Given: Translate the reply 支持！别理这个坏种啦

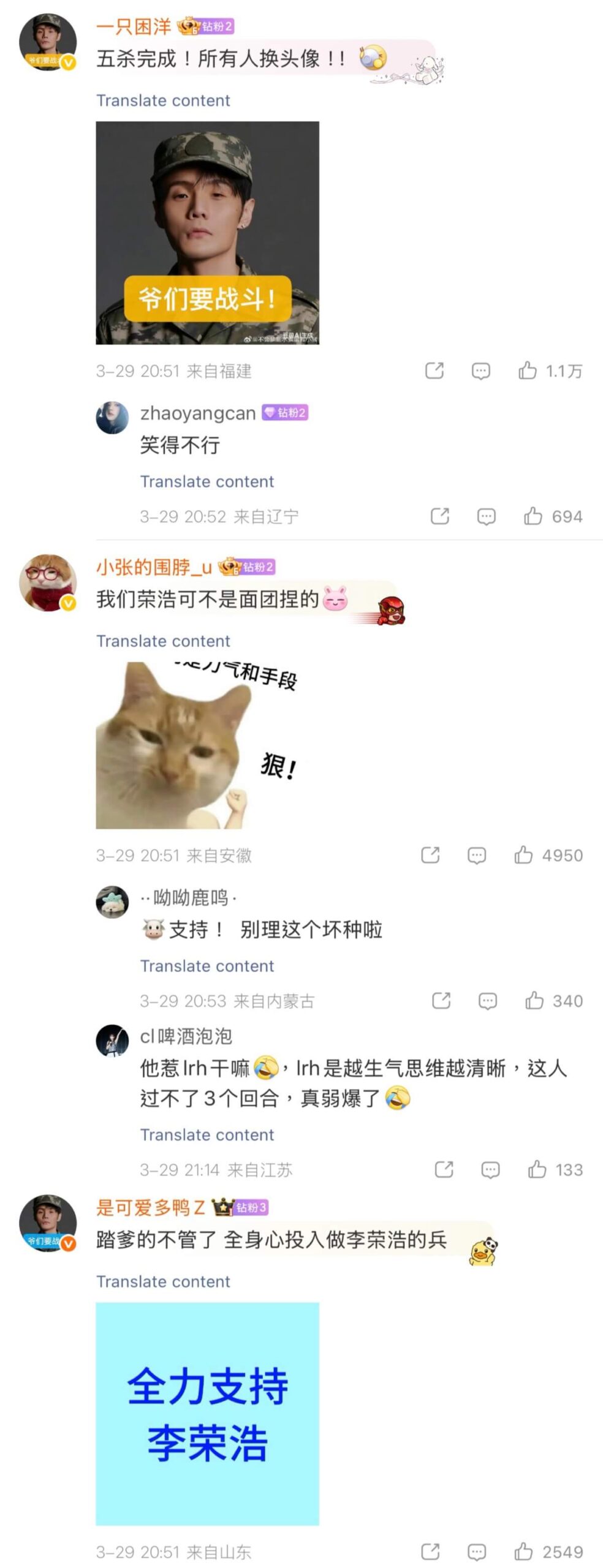Looking at the screenshot, I should (x=207, y=966).
